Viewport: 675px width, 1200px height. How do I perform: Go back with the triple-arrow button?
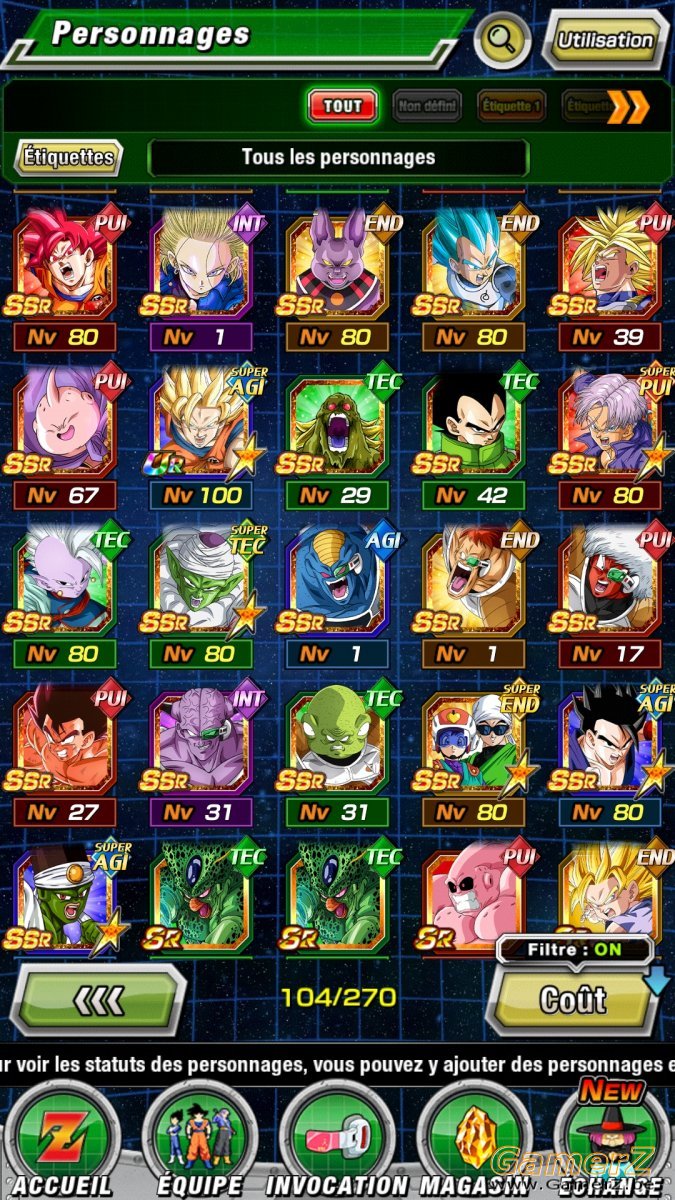(x=100, y=999)
